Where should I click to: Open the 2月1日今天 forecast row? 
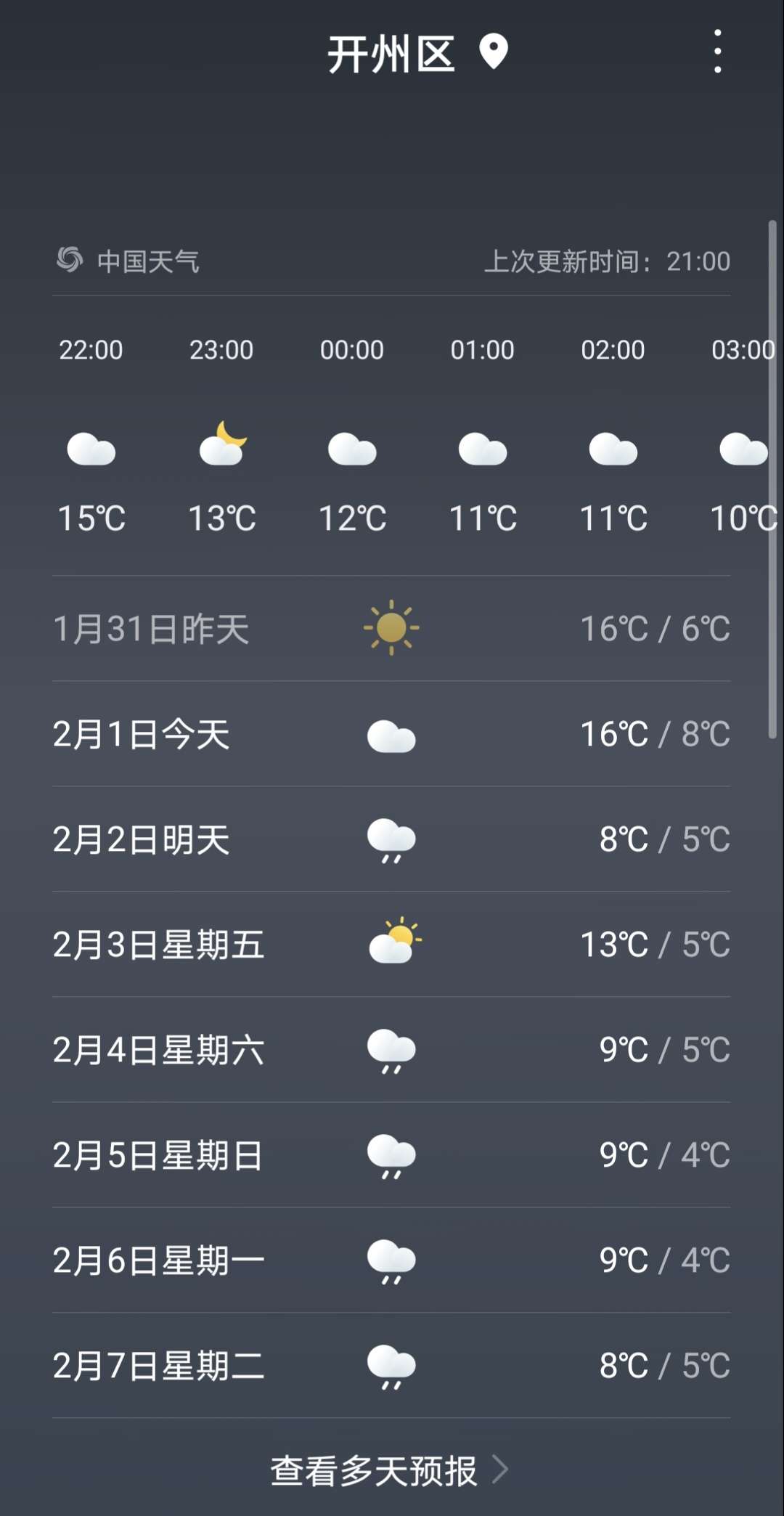point(391,734)
